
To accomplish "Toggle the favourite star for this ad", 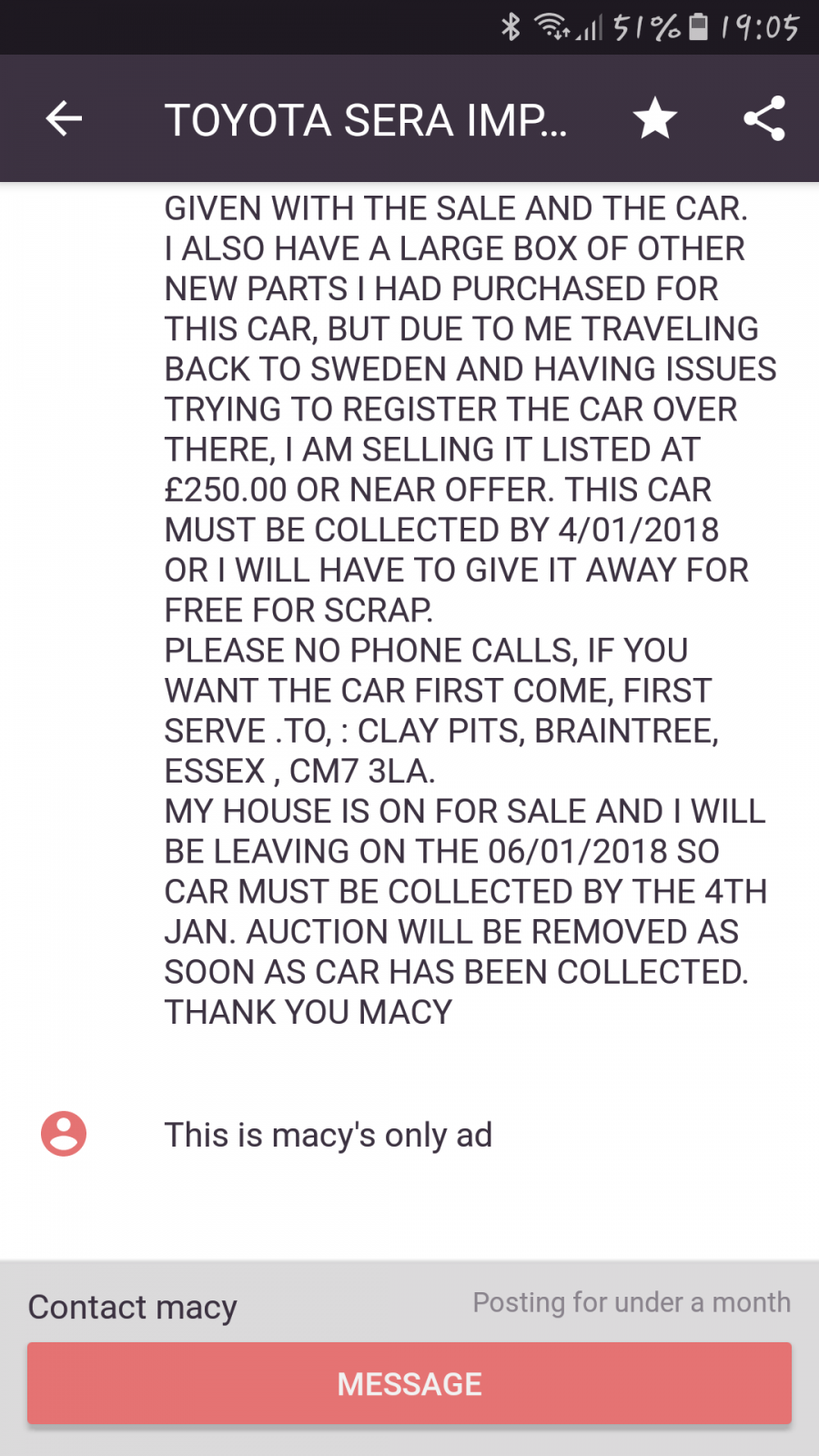I will point(655,118).
